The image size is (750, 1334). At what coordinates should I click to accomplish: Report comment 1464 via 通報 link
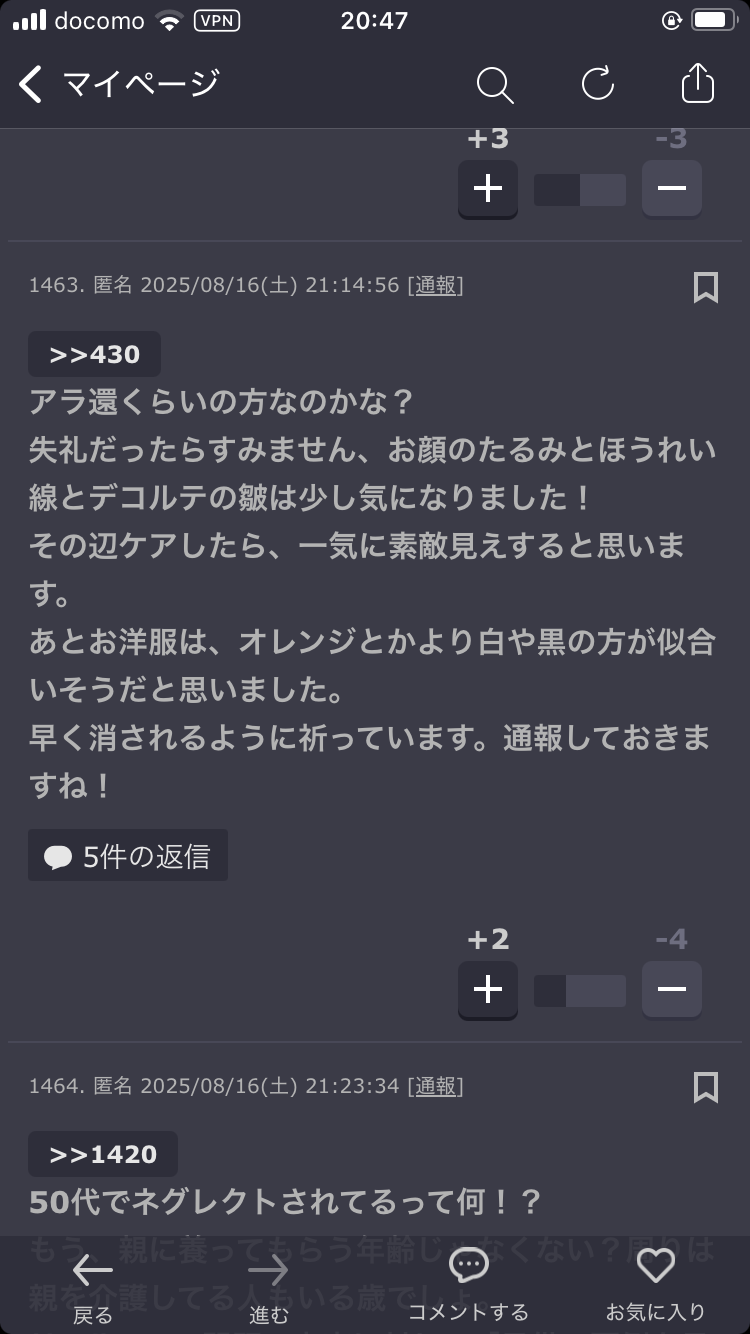436,1085
